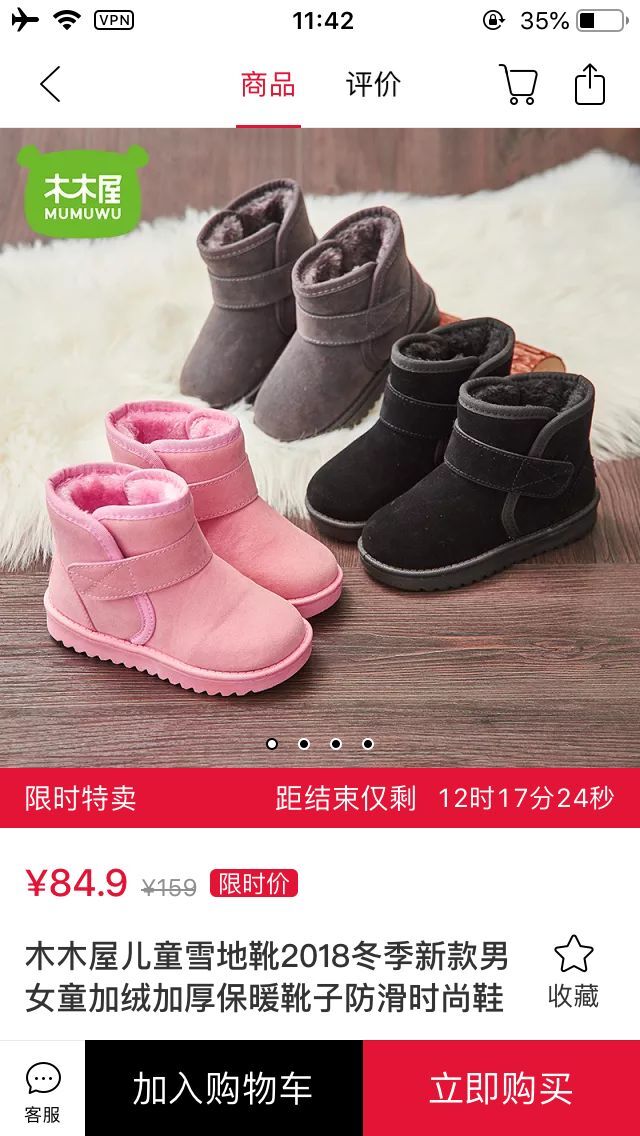The image size is (640, 1136).
Task: Select the 商品 tab
Action: (x=268, y=85)
